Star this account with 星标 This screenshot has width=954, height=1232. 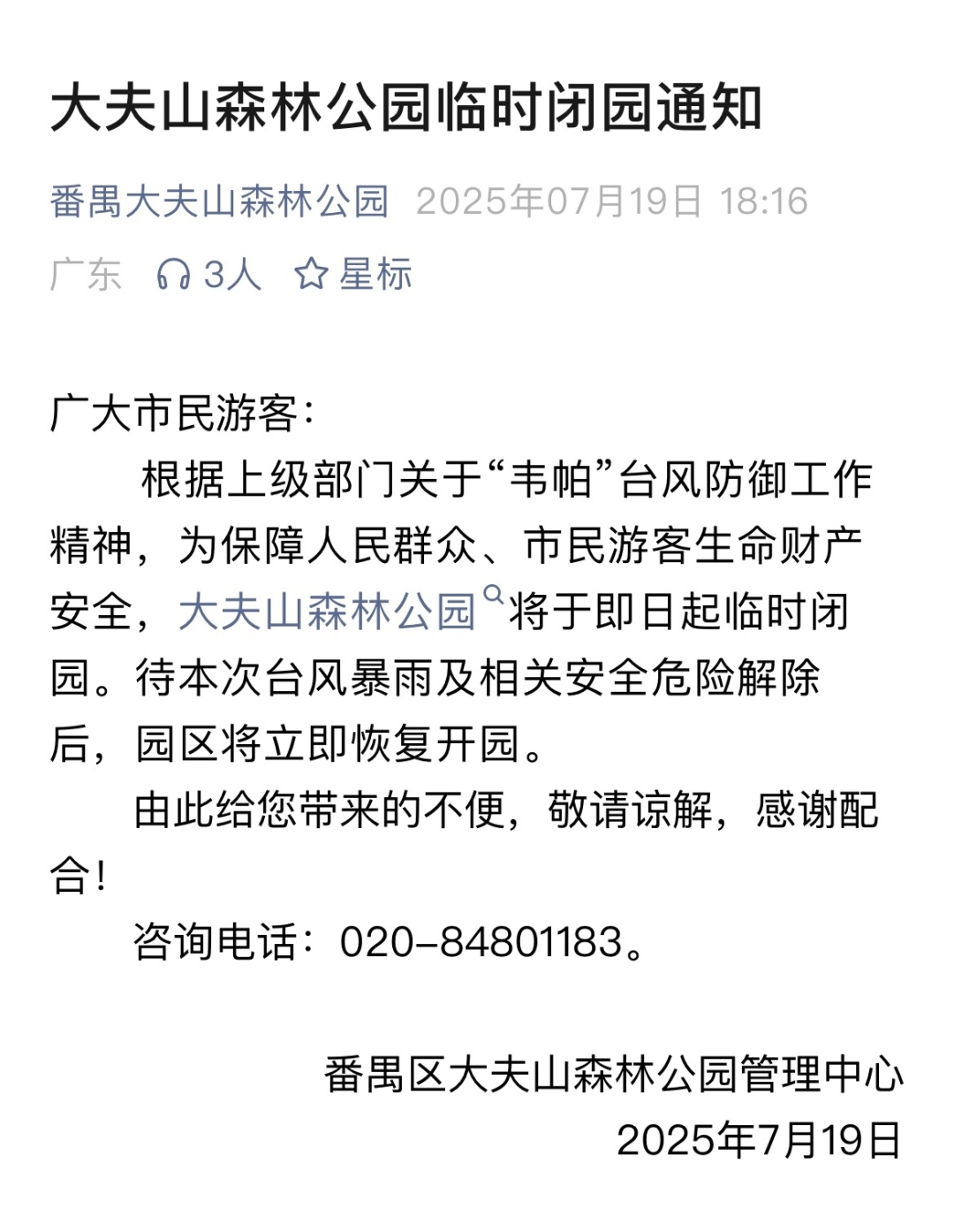352,275
